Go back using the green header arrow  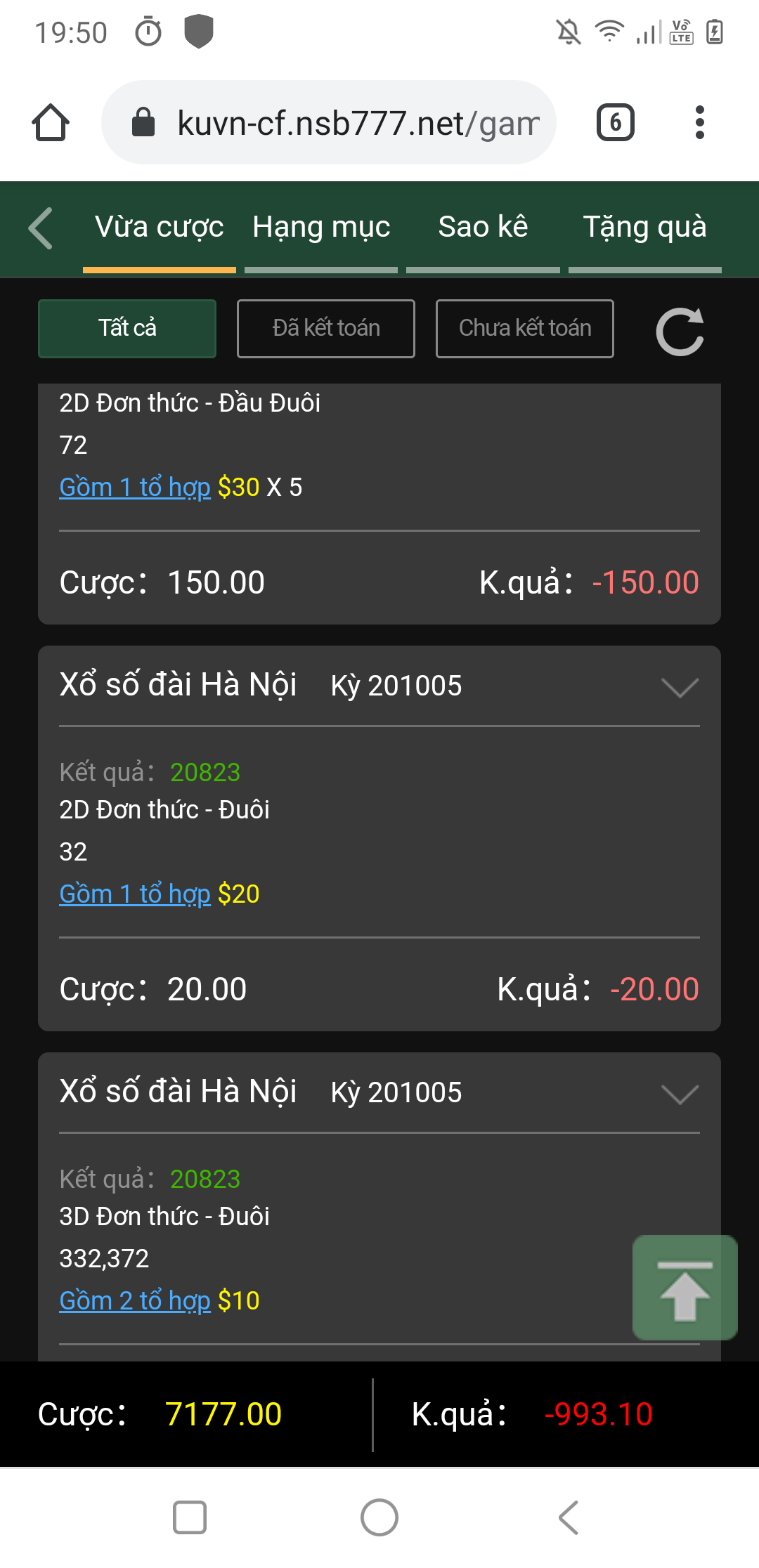[x=41, y=228]
